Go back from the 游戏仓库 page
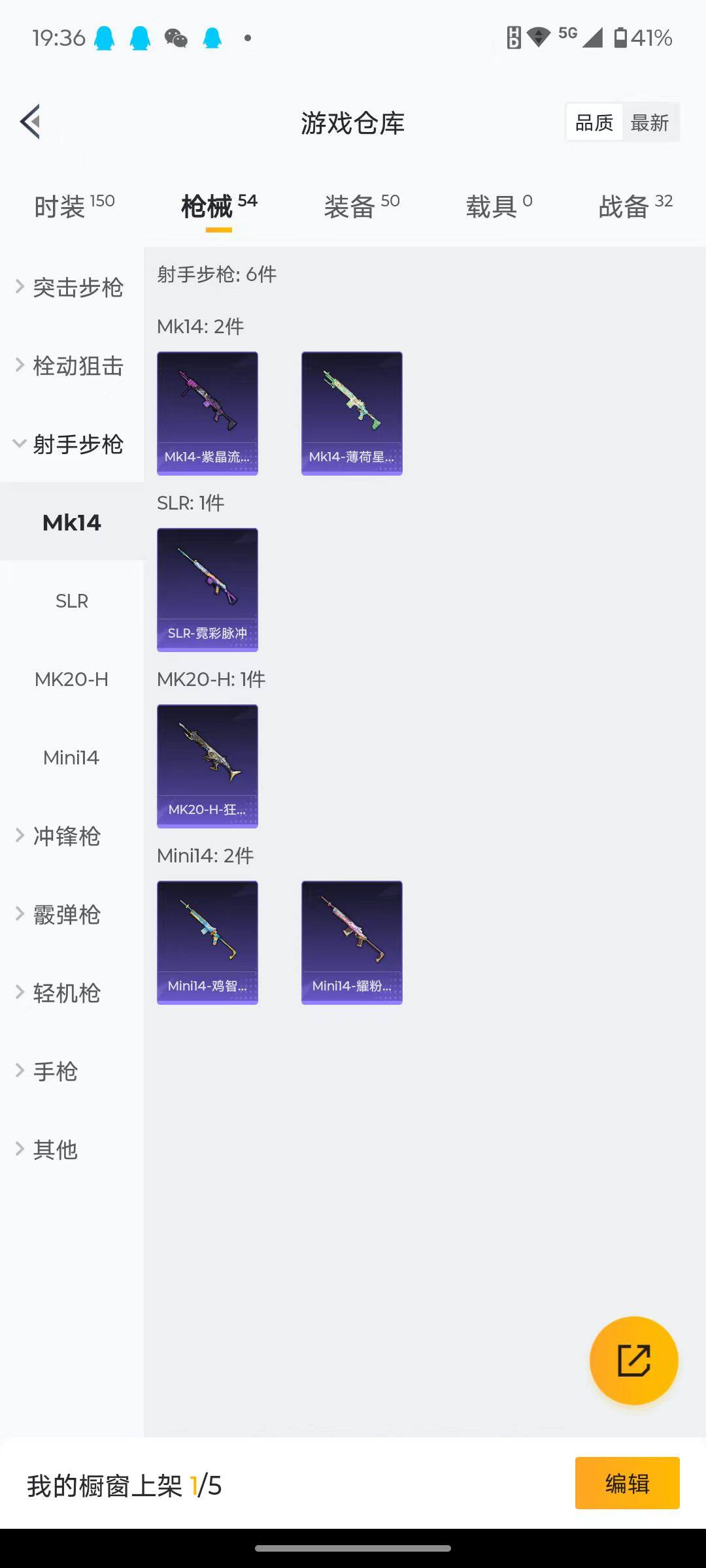Screen dimensions: 706x1568 (31, 122)
